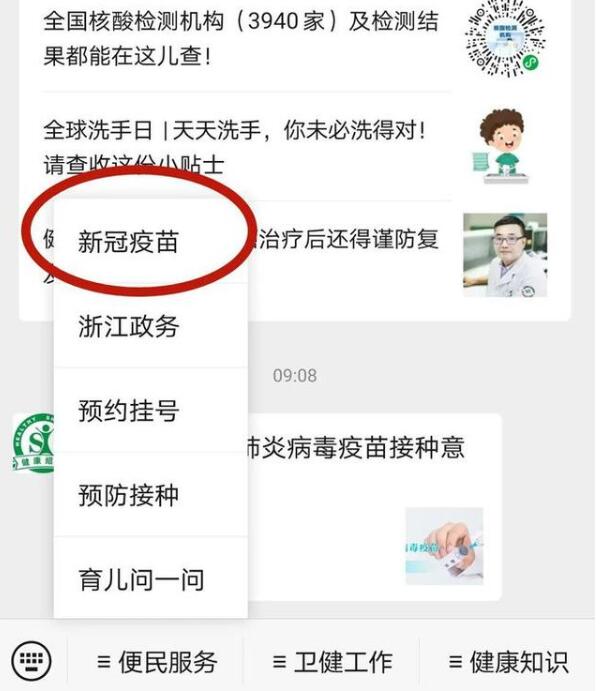Open the 卫健工作 bottom menu
This screenshot has width=611, height=691.
pyautogui.click(x=332, y=661)
